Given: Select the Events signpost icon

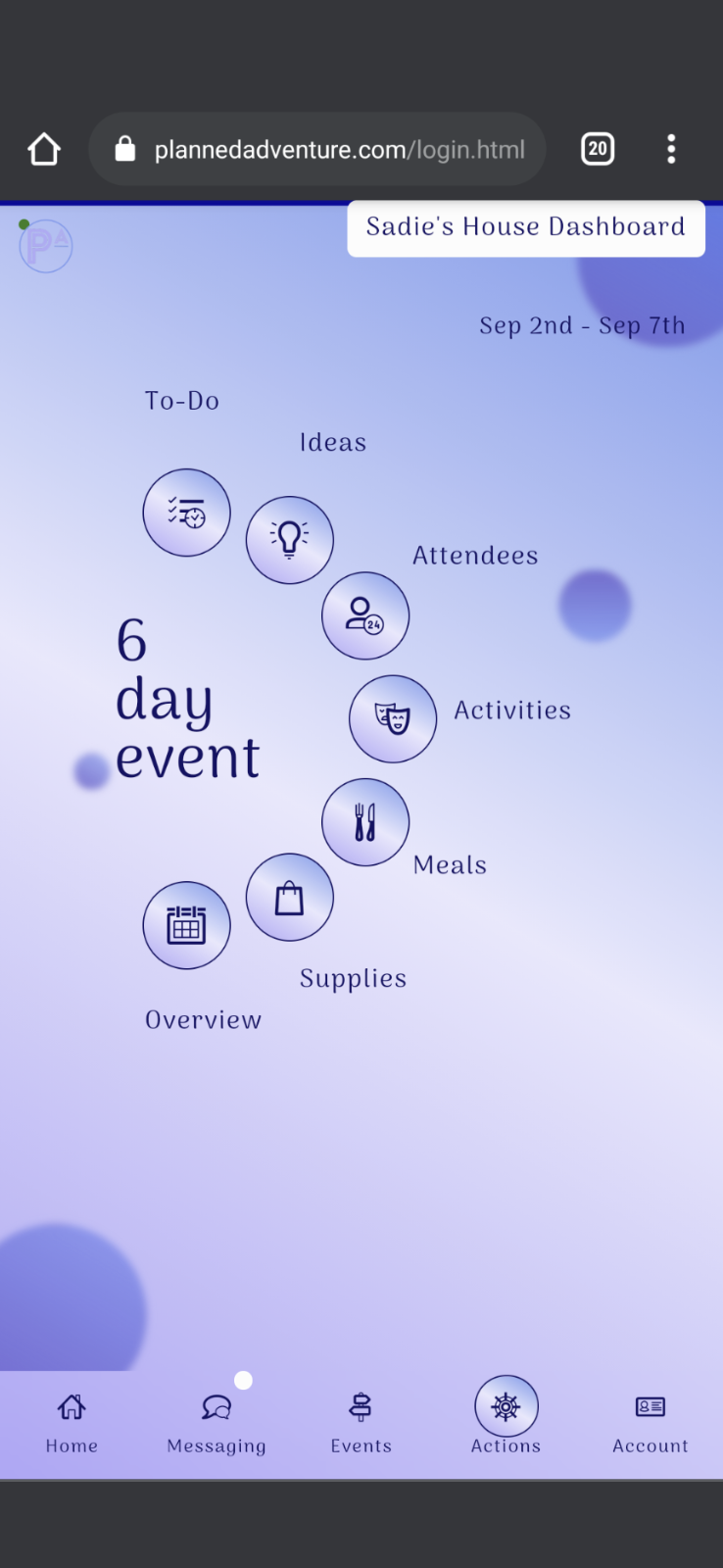Looking at the screenshot, I should point(361,1408).
